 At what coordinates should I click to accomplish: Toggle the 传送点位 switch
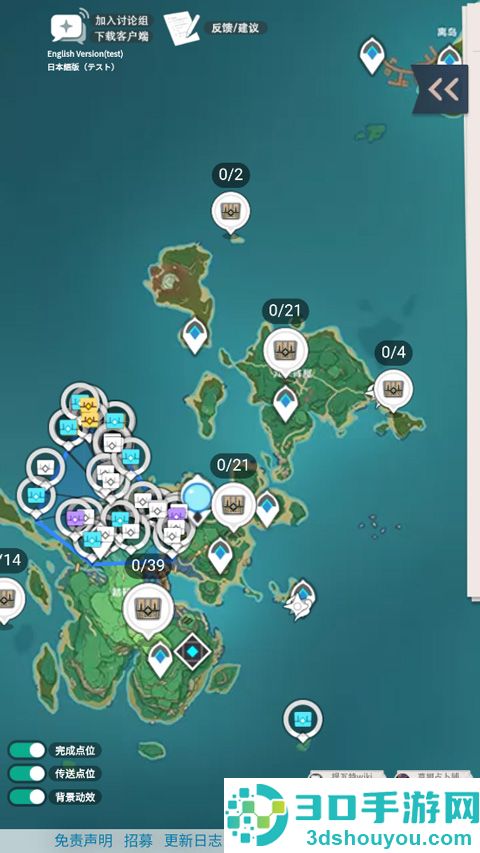pos(27,773)
